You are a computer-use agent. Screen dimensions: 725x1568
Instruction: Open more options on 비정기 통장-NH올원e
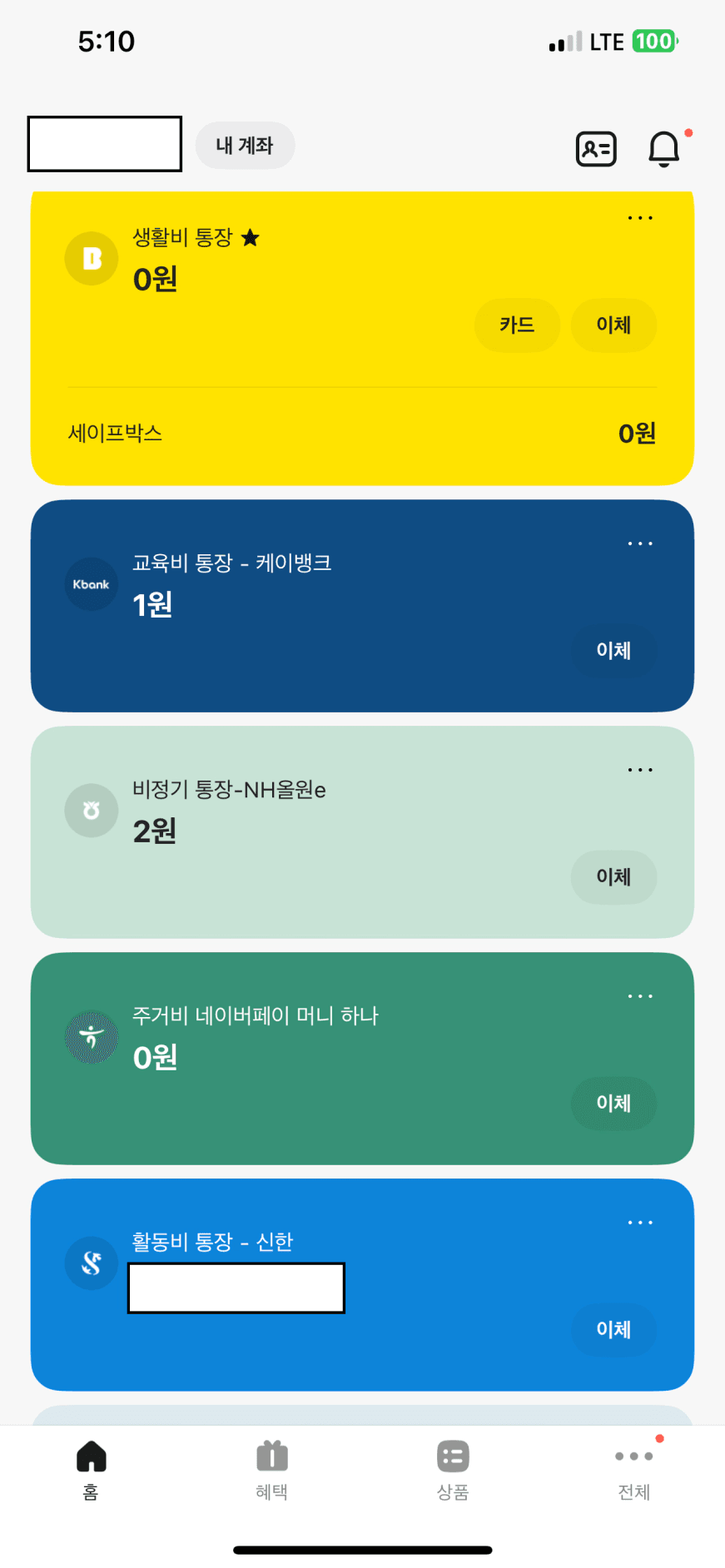(x=640, y=770)
